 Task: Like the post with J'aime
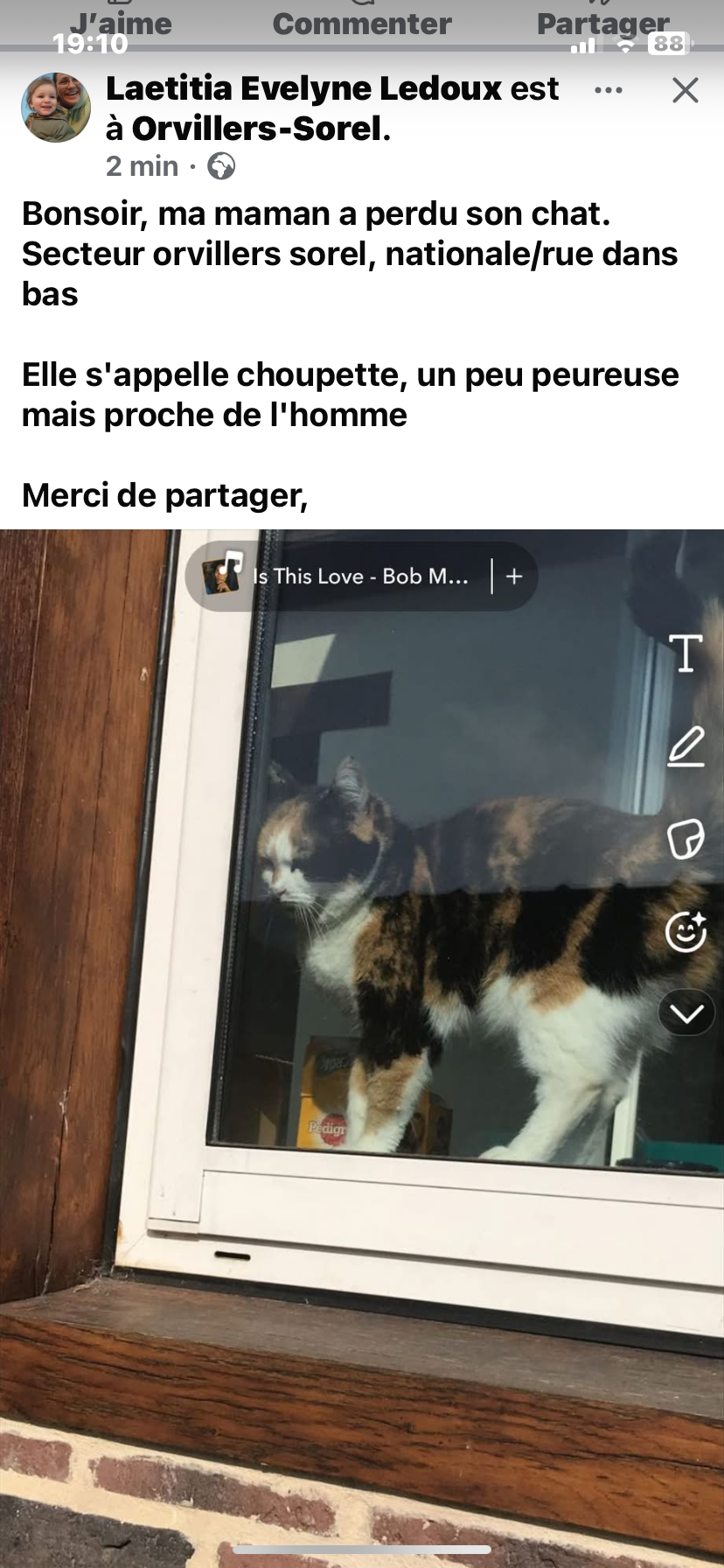click(123, 24)
